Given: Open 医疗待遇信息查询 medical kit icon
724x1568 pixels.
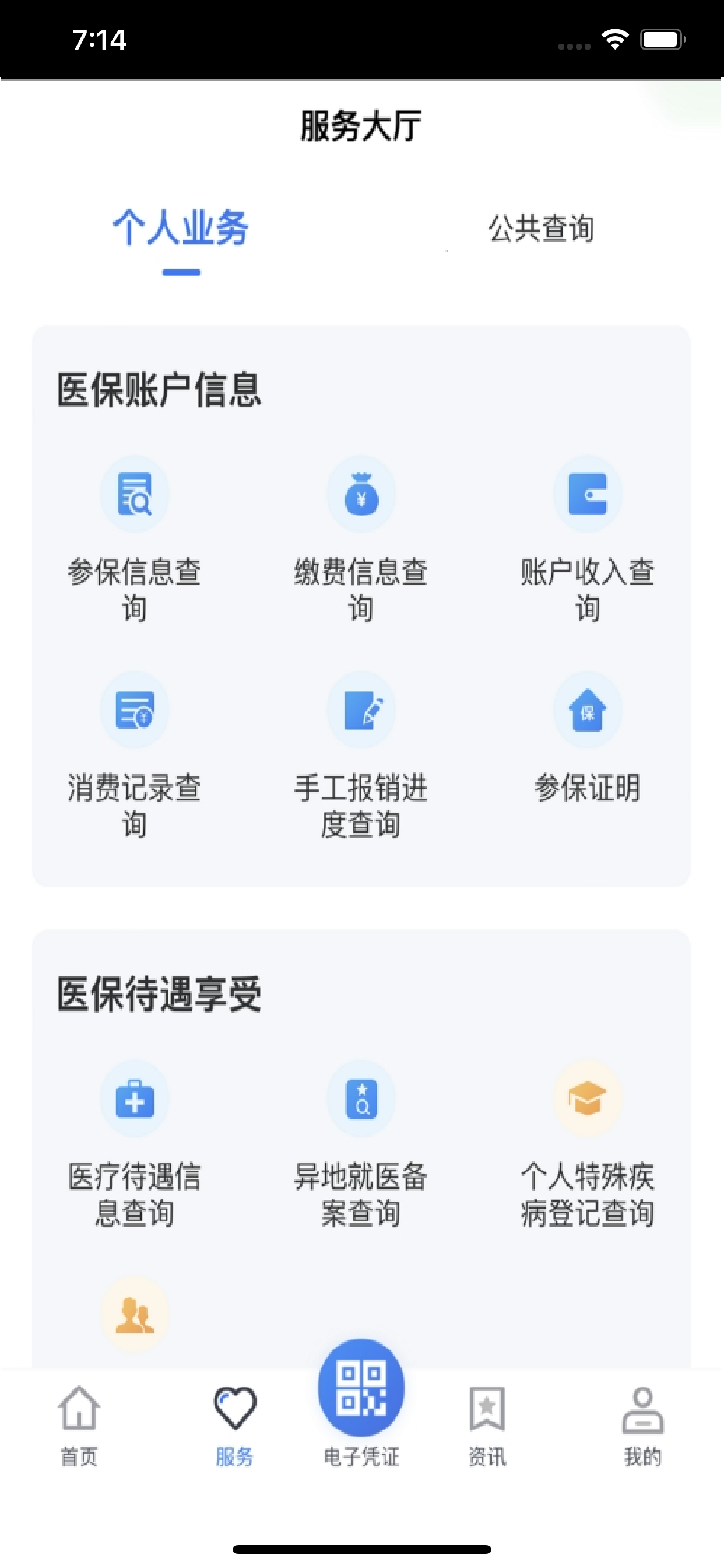Looking at the screenshot, I should click(x=135, y=1098).
